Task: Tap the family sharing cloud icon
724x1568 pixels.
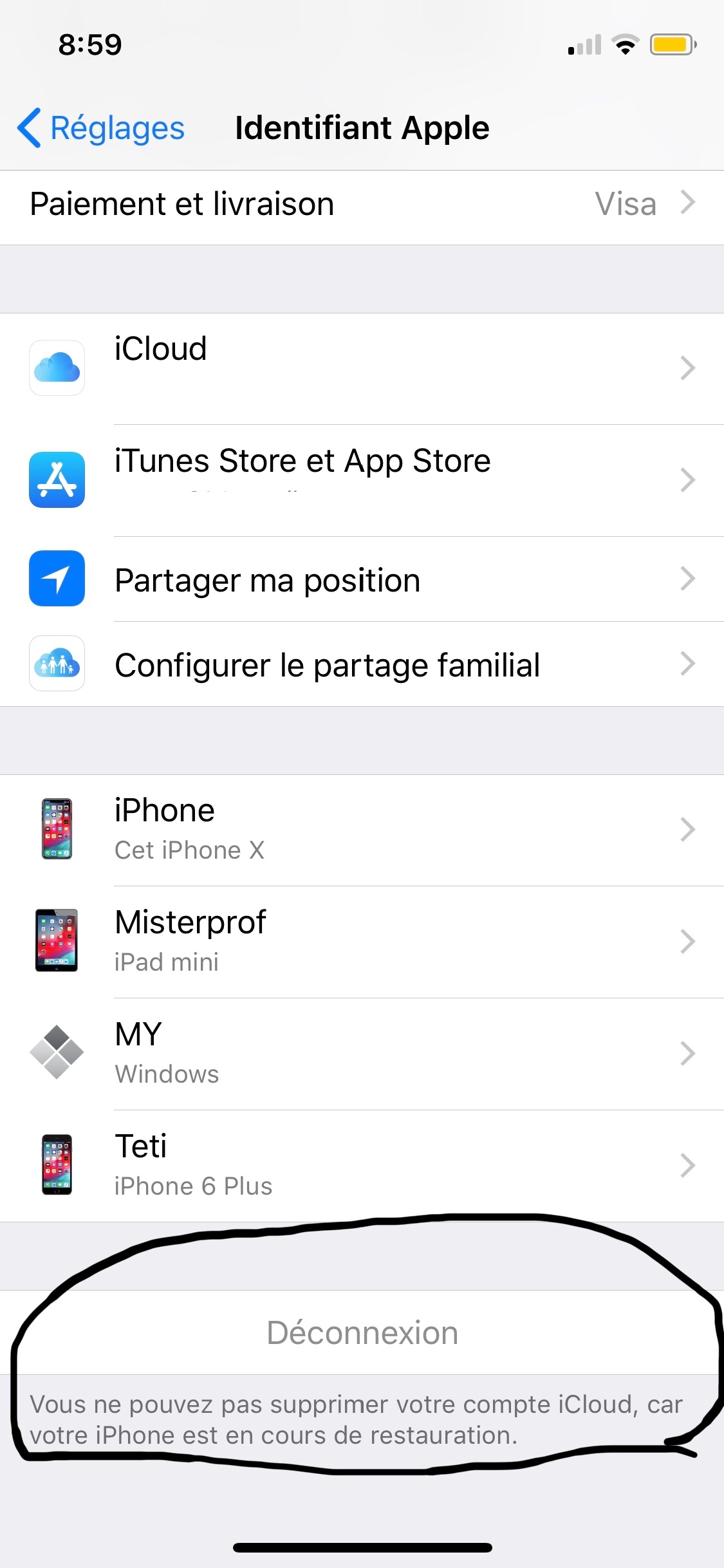Action: tap(57, 664)
